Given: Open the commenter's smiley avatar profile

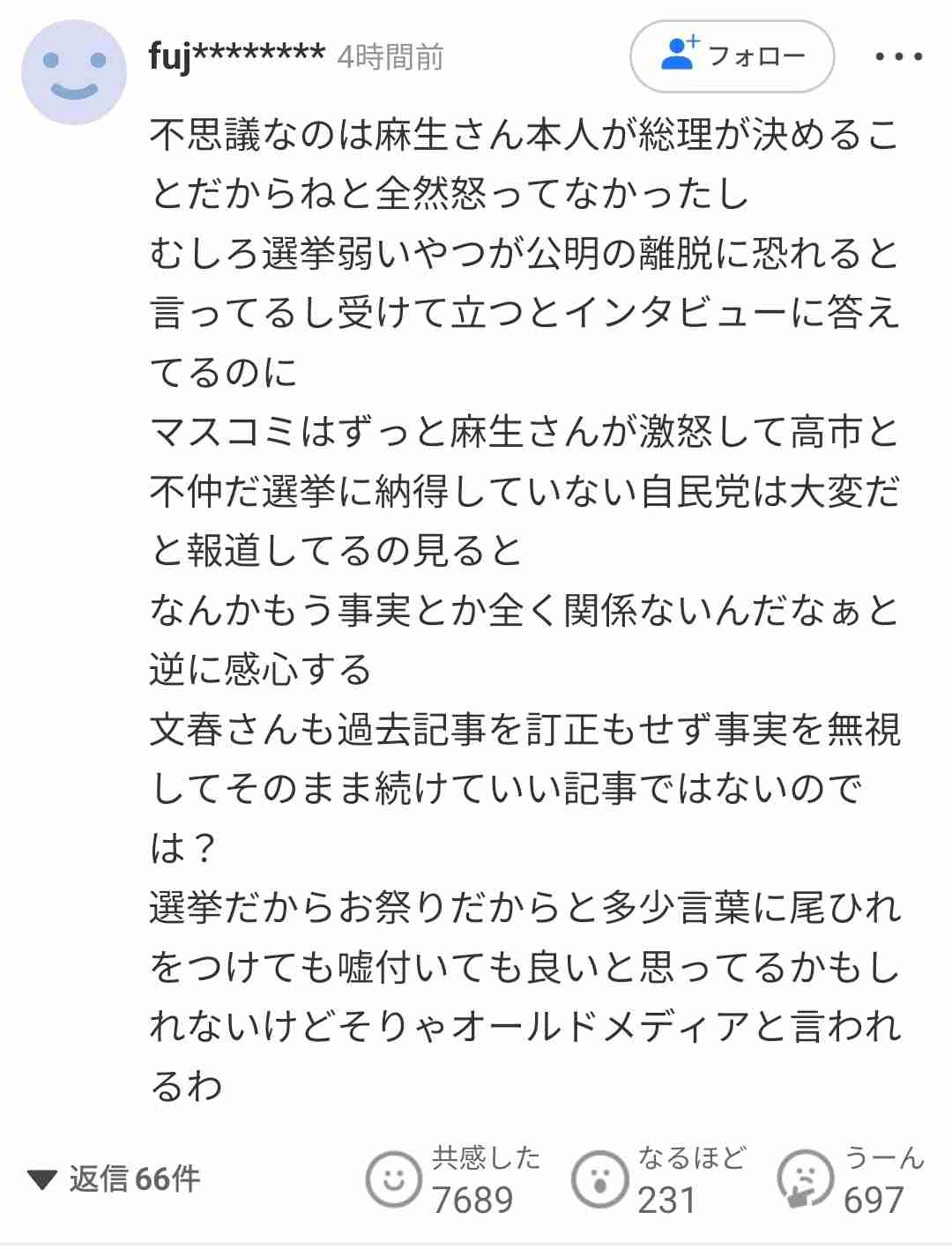Looking at the screenshot, I should pos(74,72).
